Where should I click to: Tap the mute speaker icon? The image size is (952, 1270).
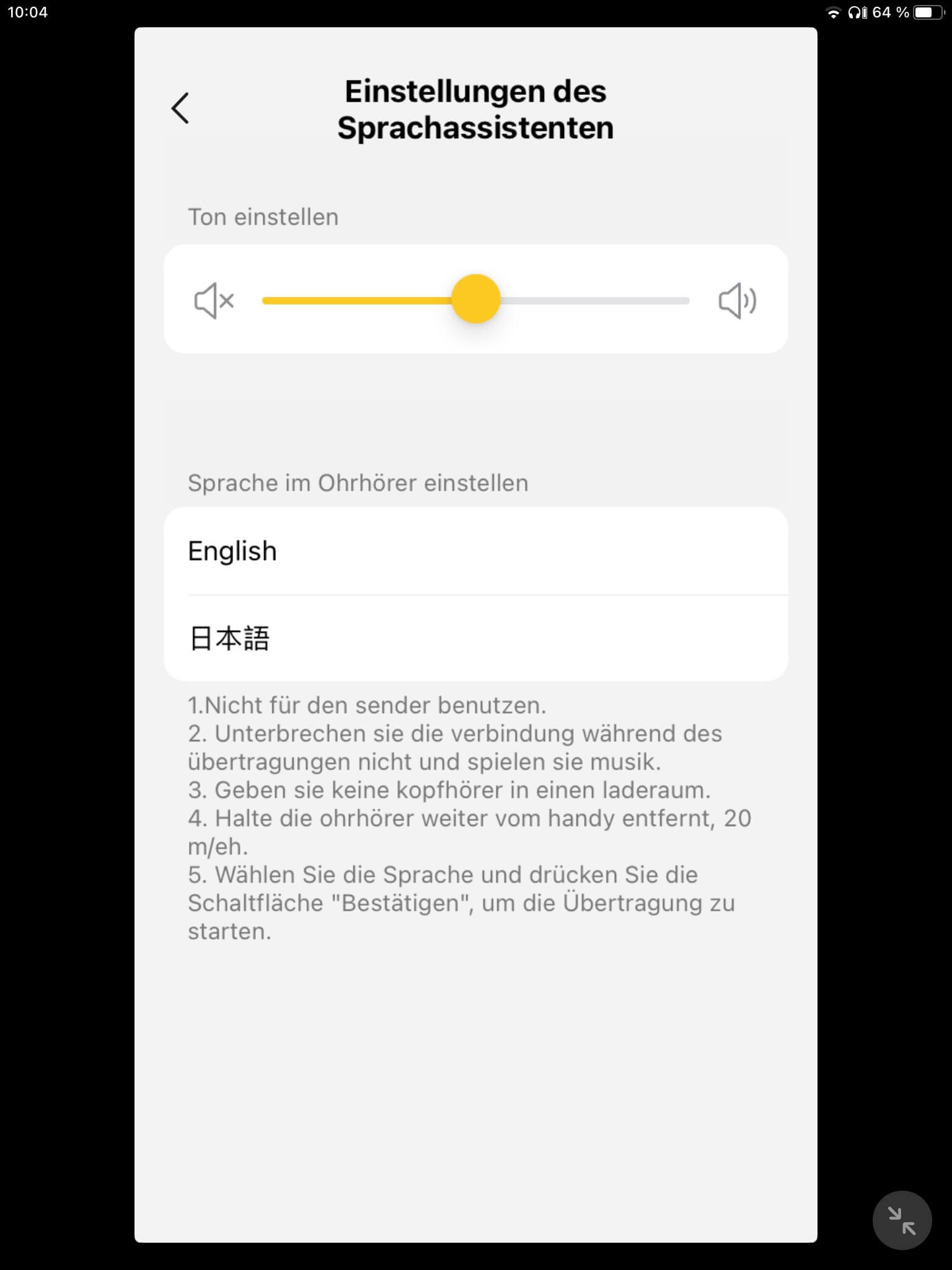214,301
